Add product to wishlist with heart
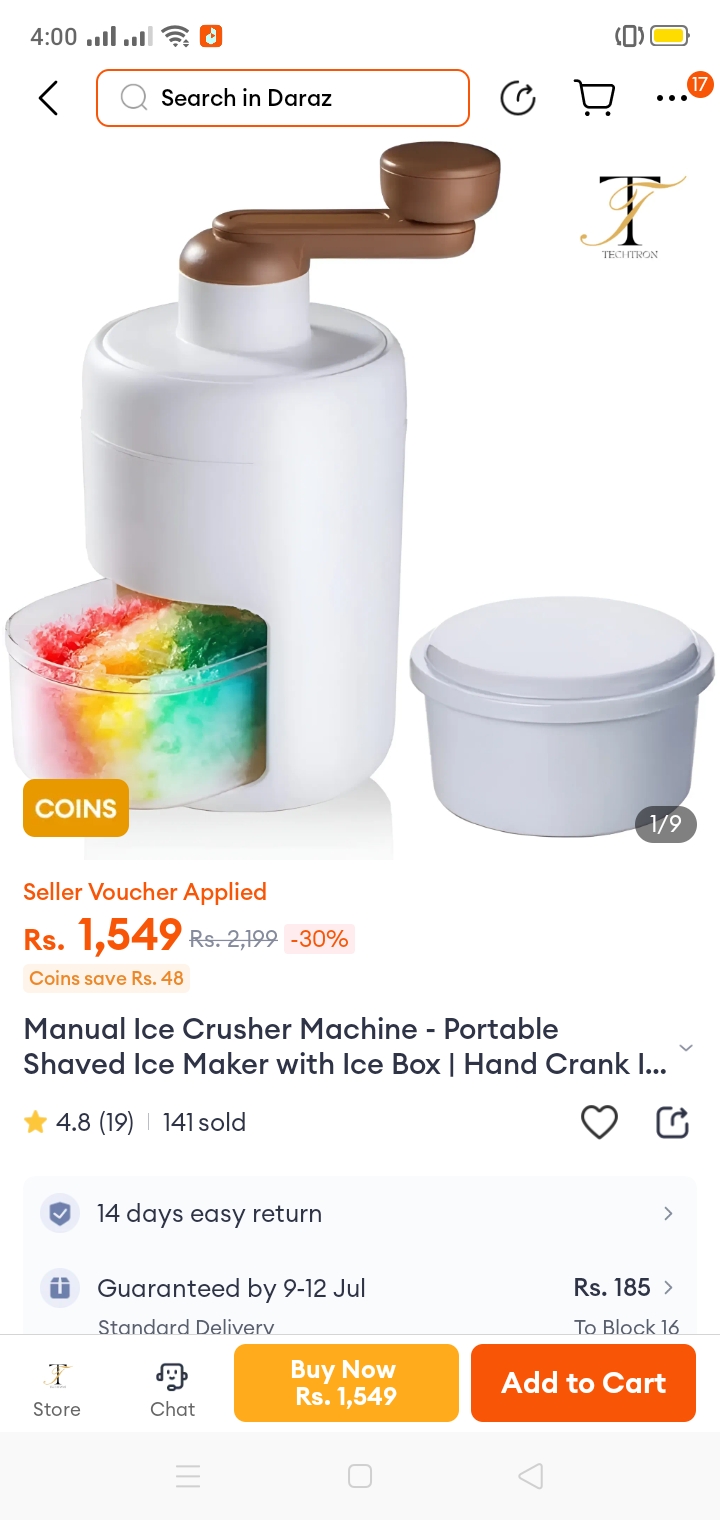720x1520 pixels. point(599,1122)
